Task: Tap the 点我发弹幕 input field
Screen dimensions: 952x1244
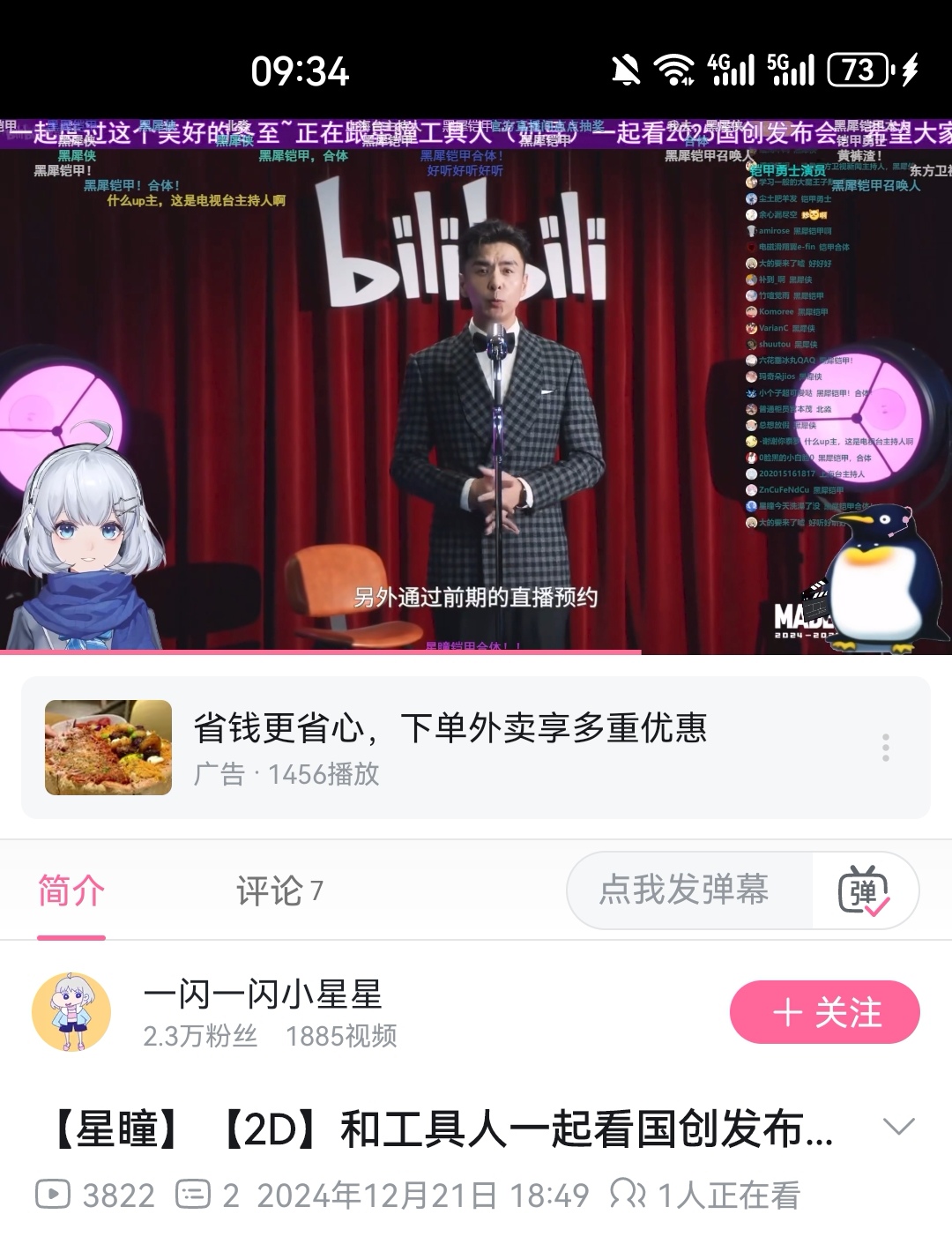Action: [x=685, y=890]
